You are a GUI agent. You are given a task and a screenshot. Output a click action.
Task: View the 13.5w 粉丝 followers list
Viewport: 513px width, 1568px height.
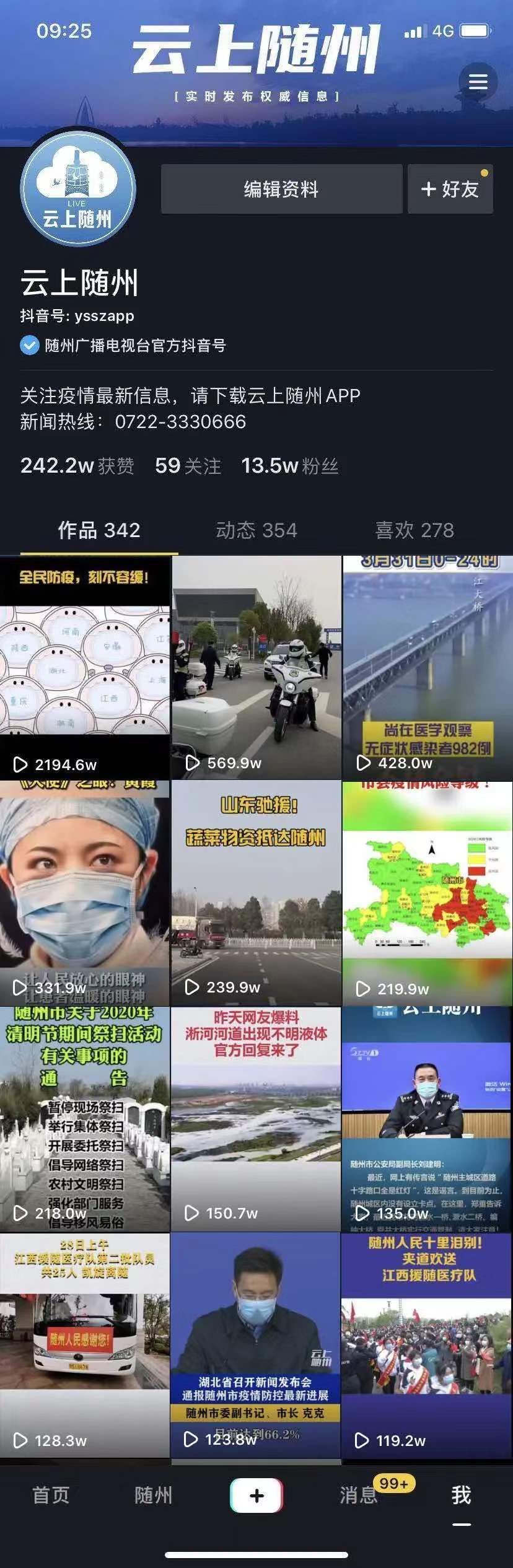(x=289, y=466)
